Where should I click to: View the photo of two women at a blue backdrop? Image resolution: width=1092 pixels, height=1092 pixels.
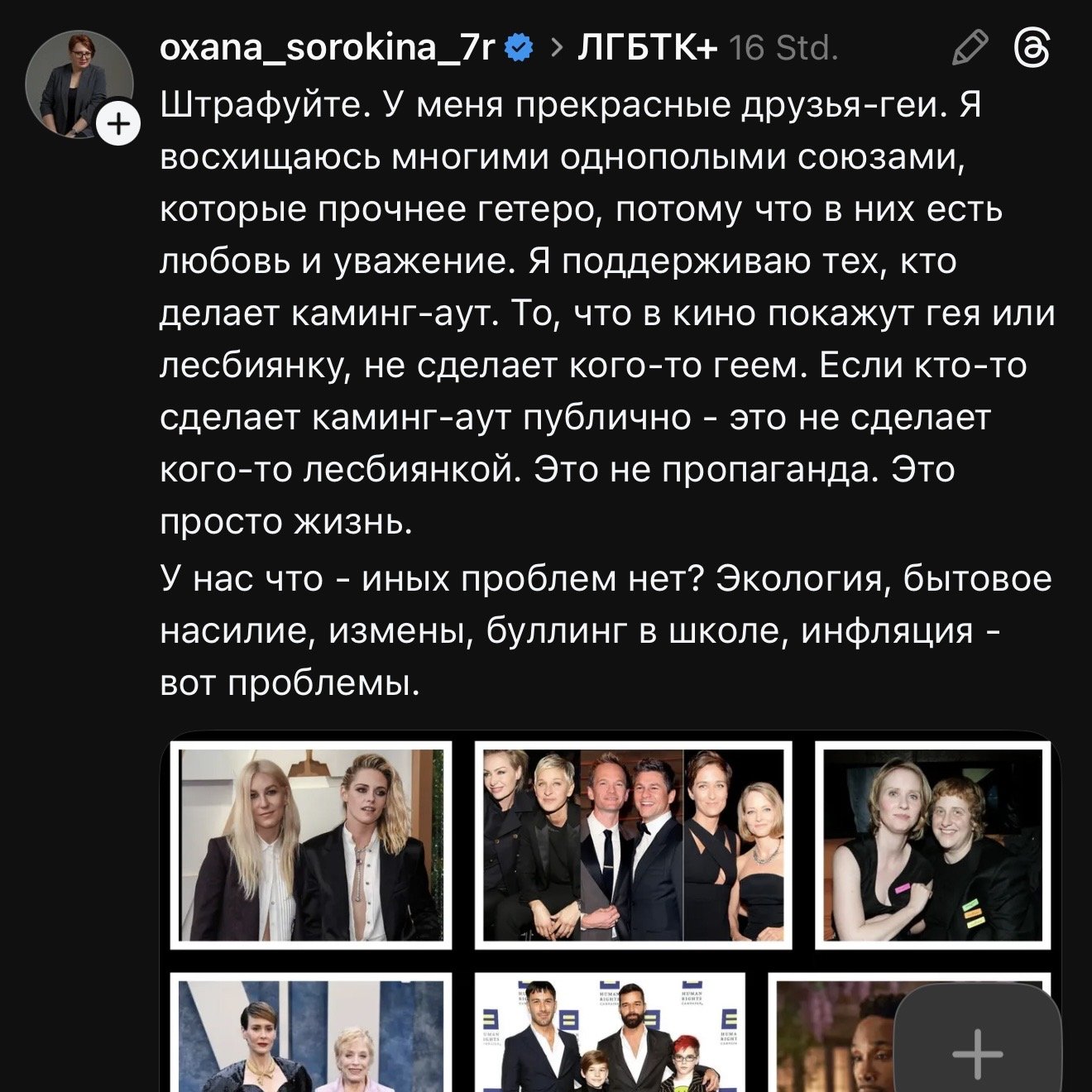tap(311, 1034)
